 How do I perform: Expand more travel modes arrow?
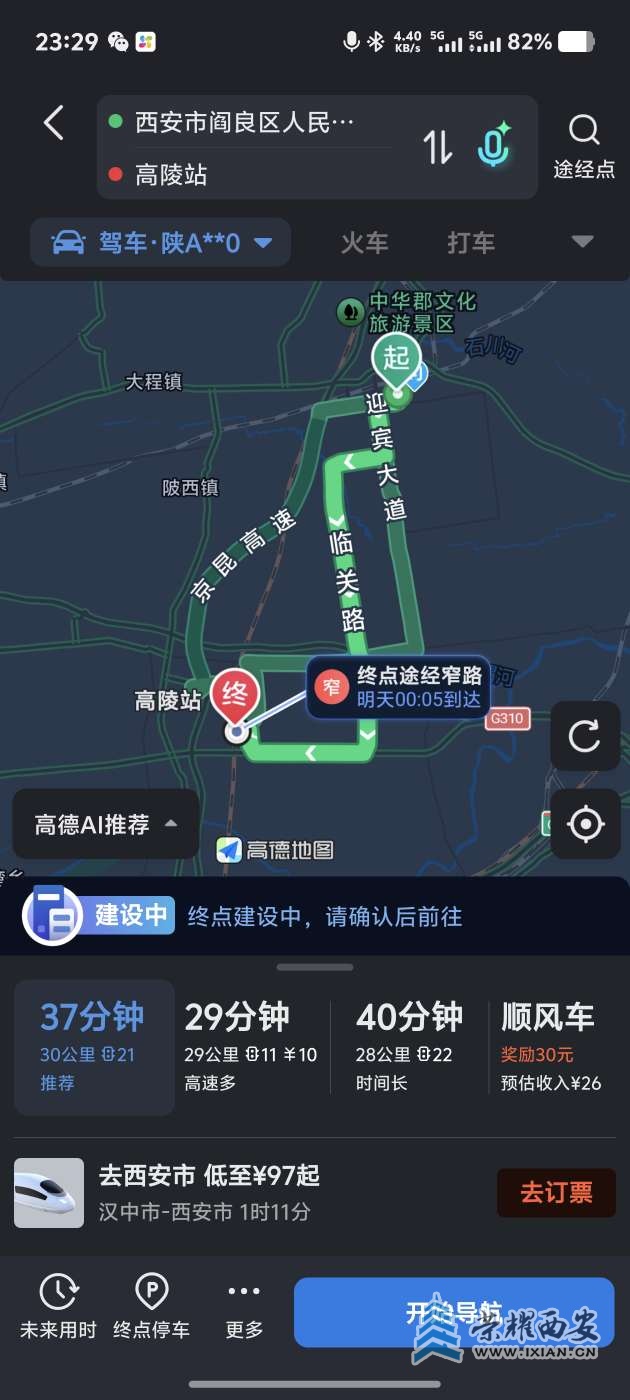(x=582, y=242)
